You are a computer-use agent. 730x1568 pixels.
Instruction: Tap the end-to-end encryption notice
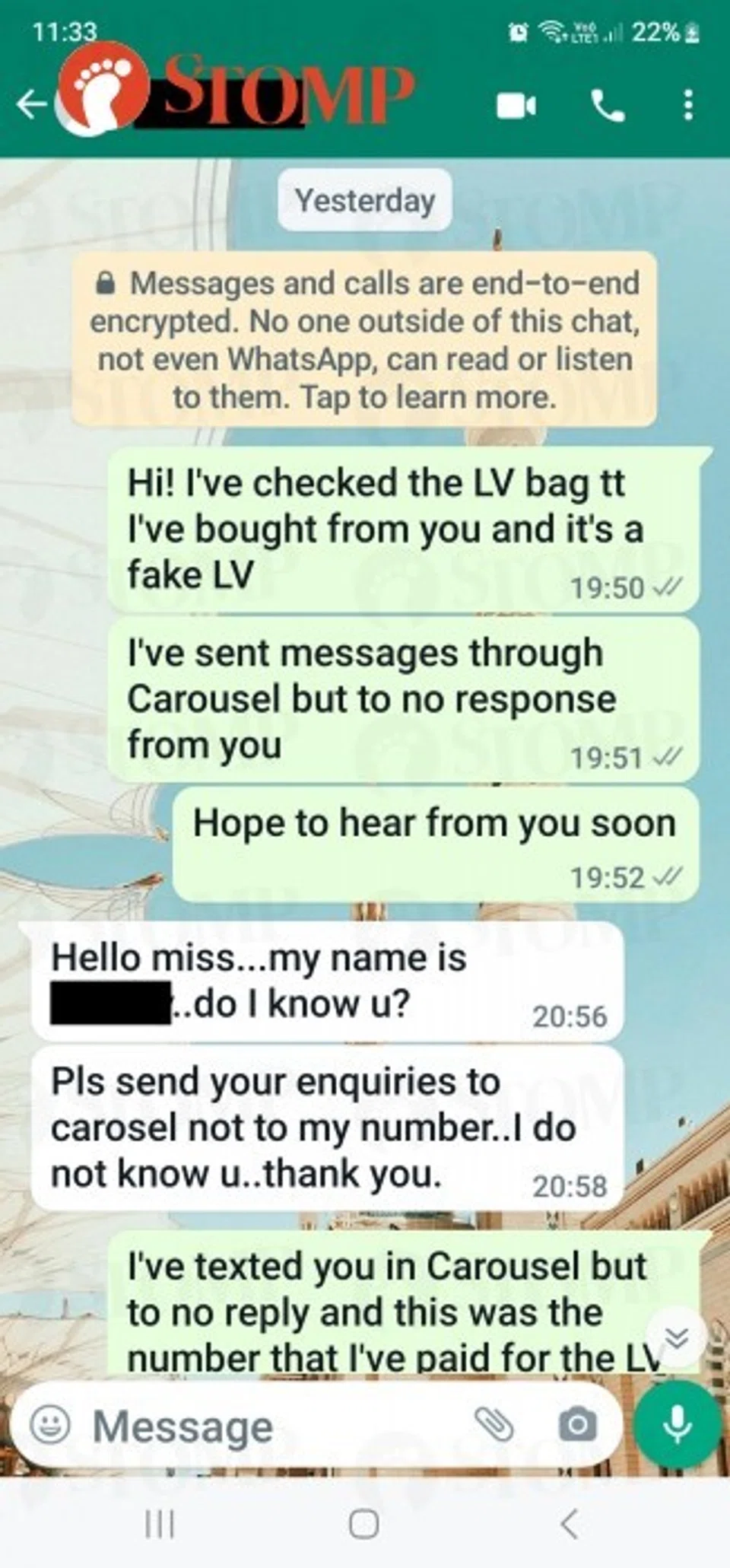pos(364,339)
